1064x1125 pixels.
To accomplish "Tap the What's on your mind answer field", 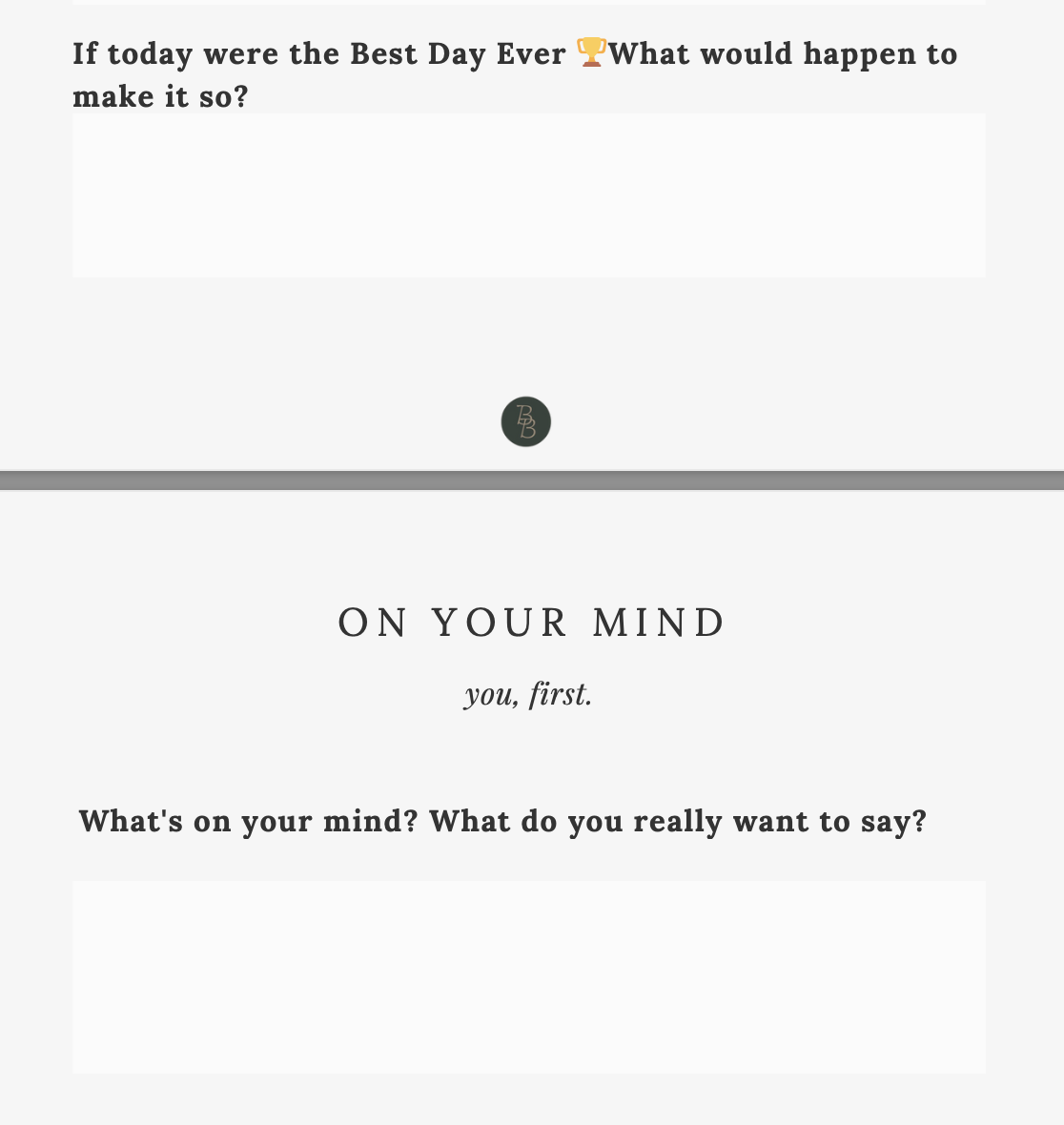I will pos(528,977).
